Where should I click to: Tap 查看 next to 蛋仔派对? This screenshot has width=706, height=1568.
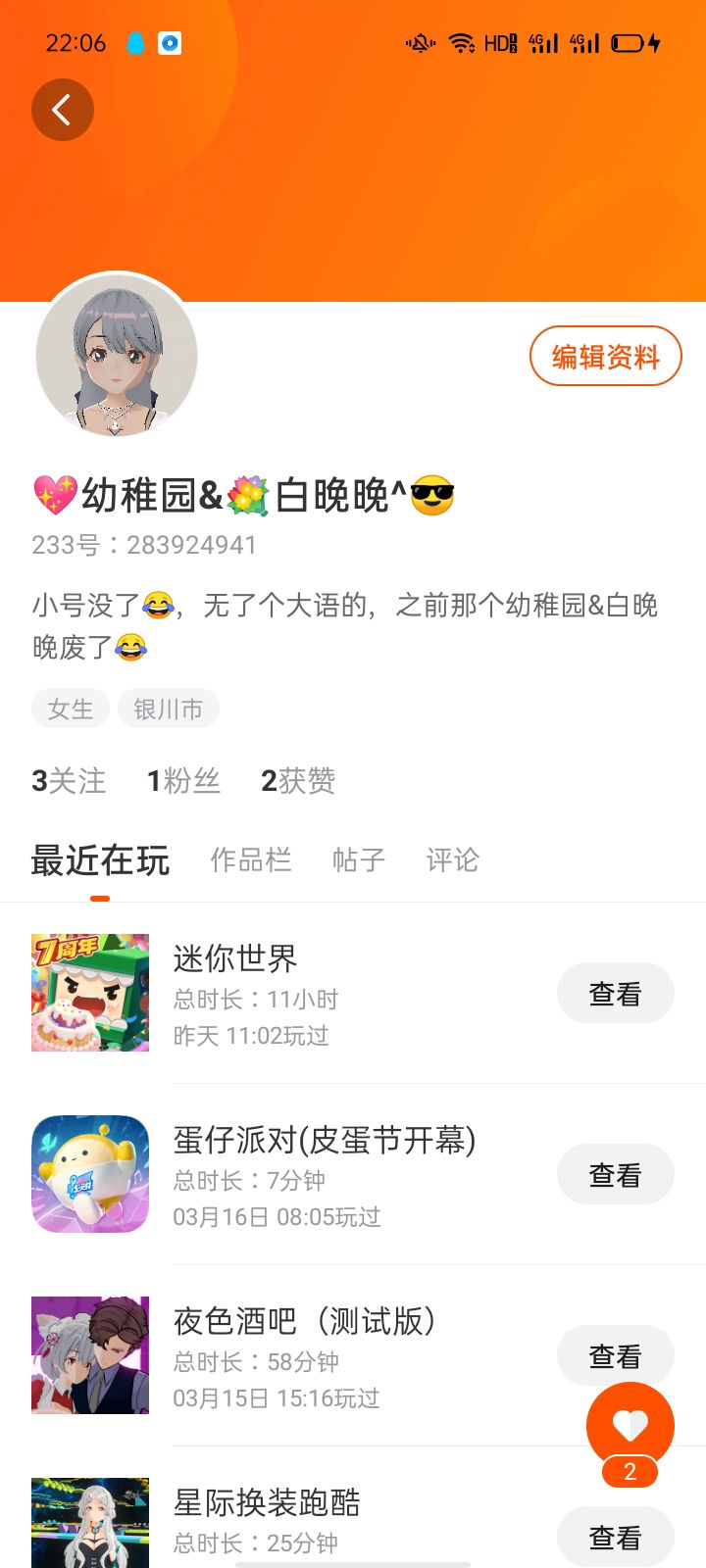click(x=616, y=1175)
